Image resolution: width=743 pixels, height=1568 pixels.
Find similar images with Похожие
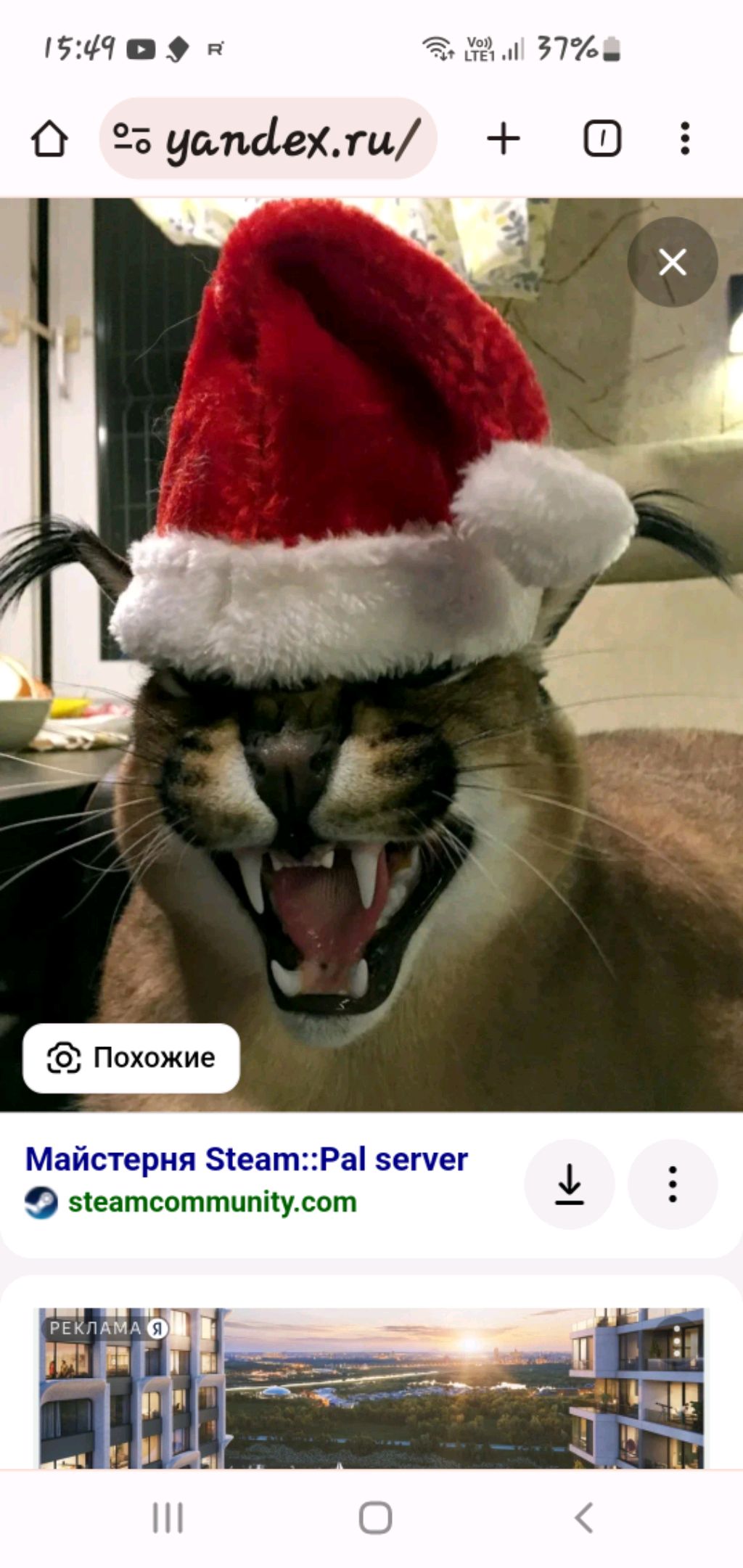[131, 1058]
